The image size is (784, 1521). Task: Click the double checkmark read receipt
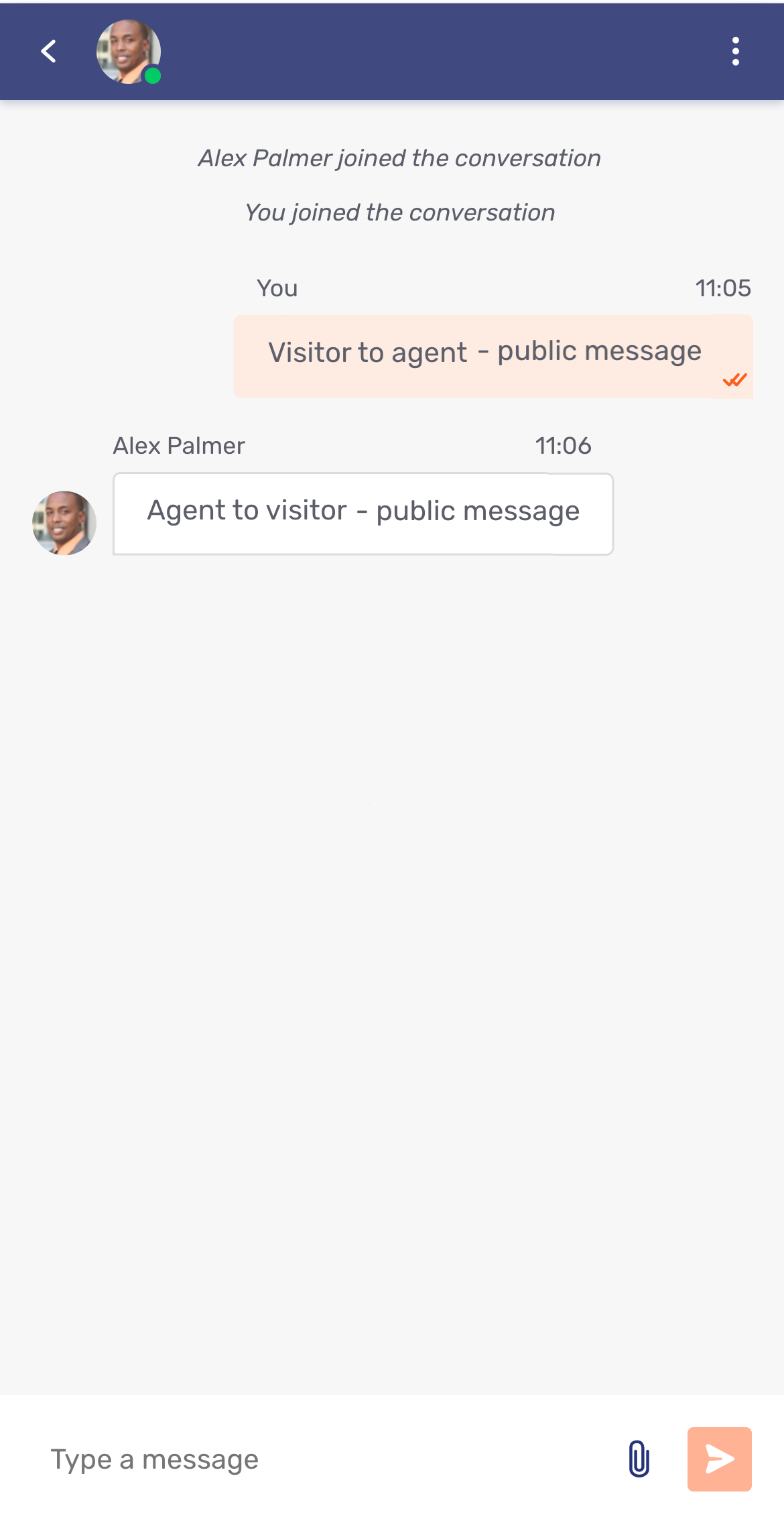click(x=735, y=379)
